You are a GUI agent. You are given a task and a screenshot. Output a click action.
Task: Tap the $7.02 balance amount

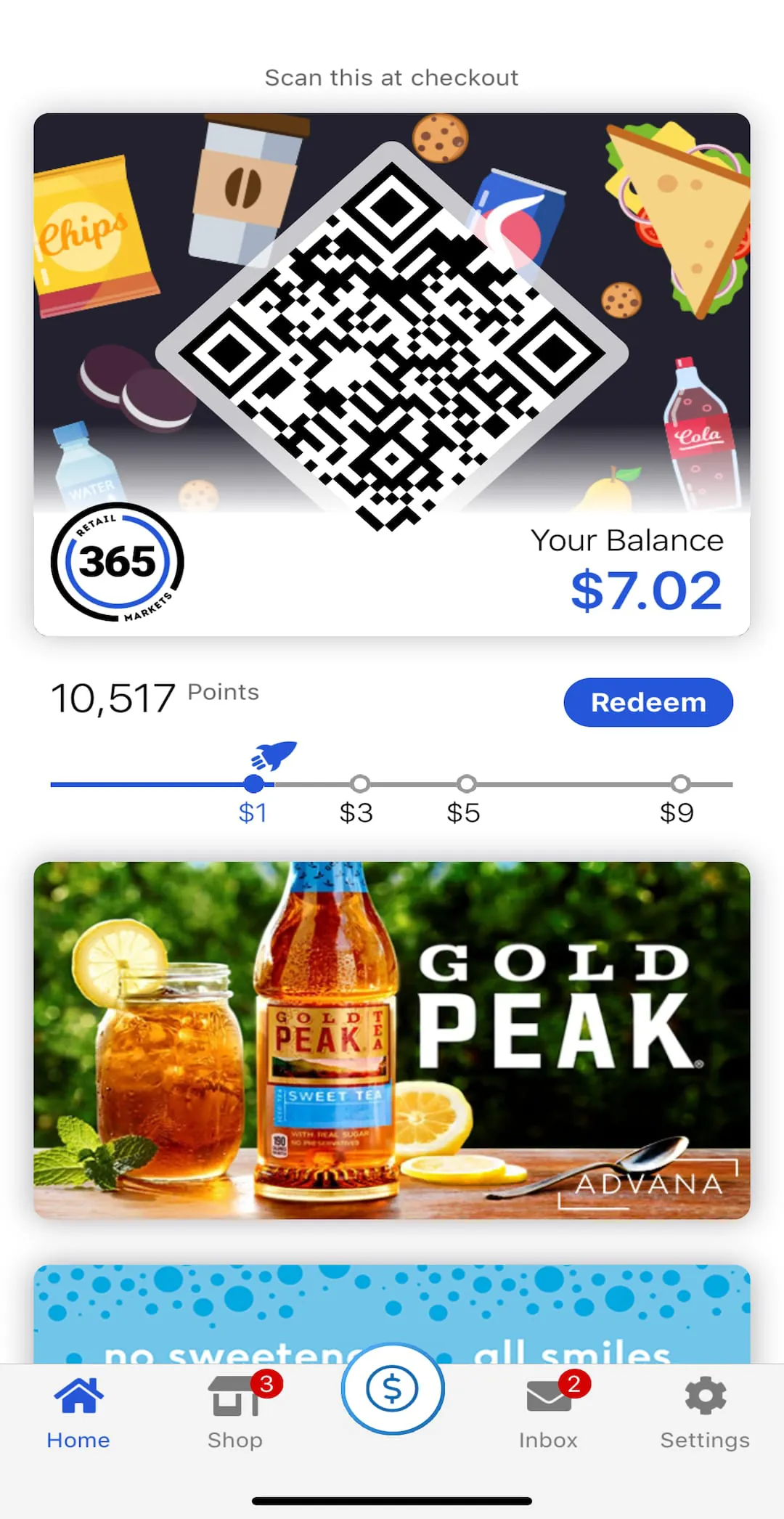click(645, 590)
